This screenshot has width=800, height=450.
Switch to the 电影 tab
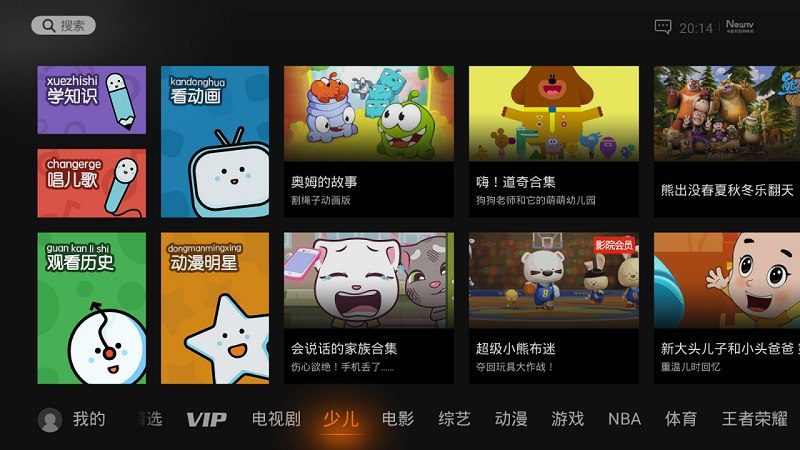coord(398,419)
